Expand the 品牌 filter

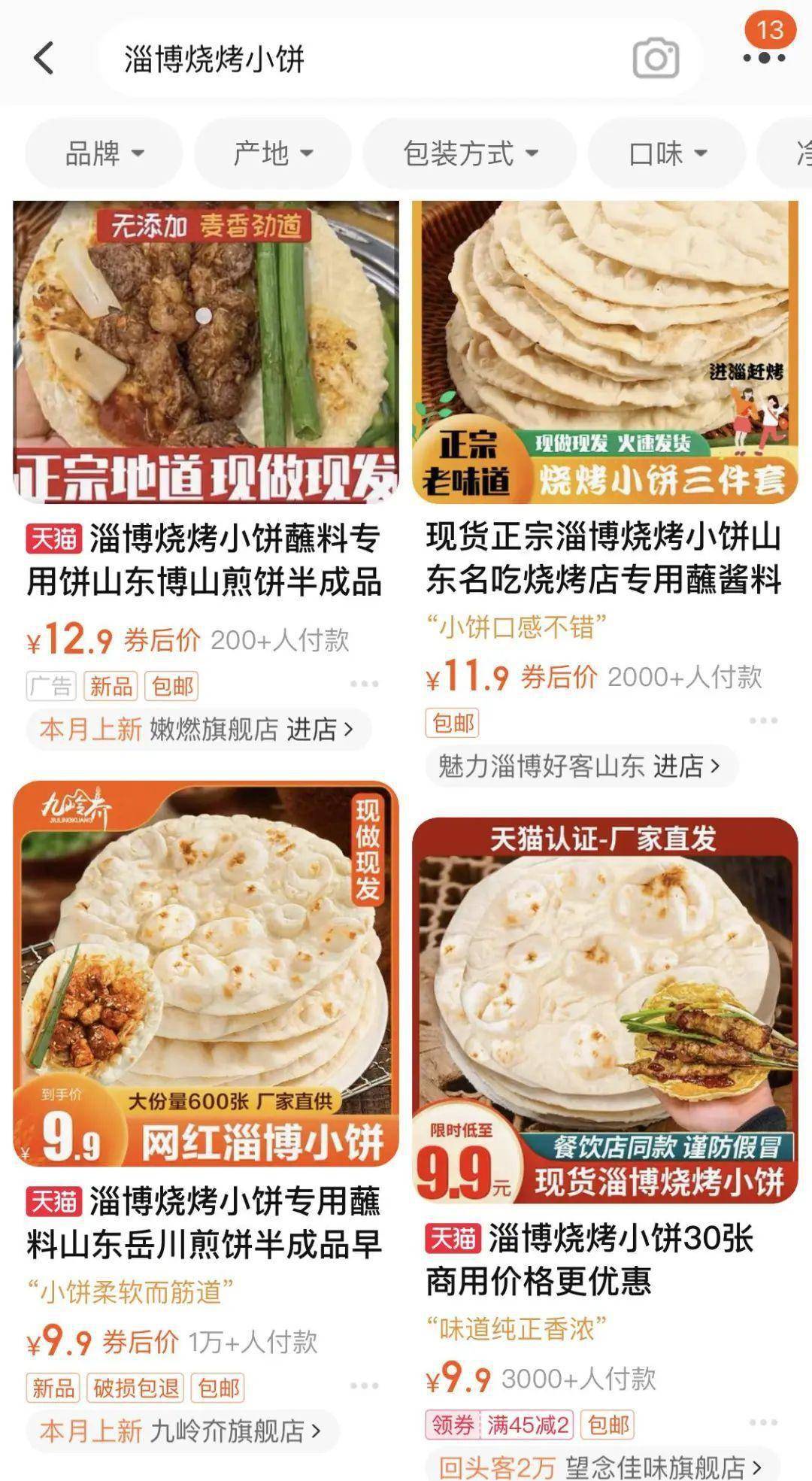pos(105,153)
